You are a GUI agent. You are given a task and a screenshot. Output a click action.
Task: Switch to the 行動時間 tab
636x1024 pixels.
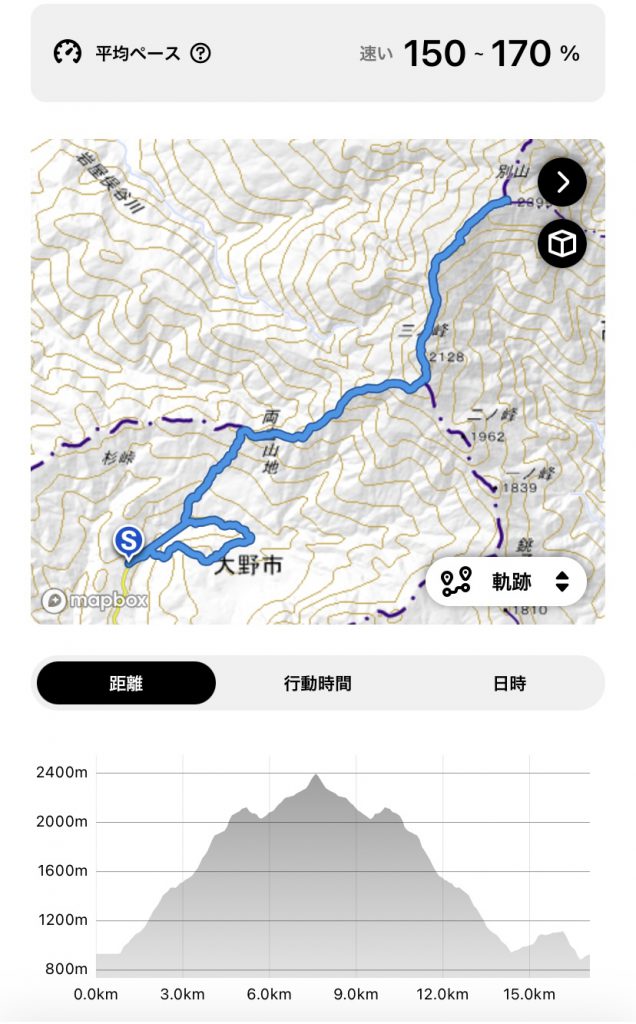tap(317, 684)
